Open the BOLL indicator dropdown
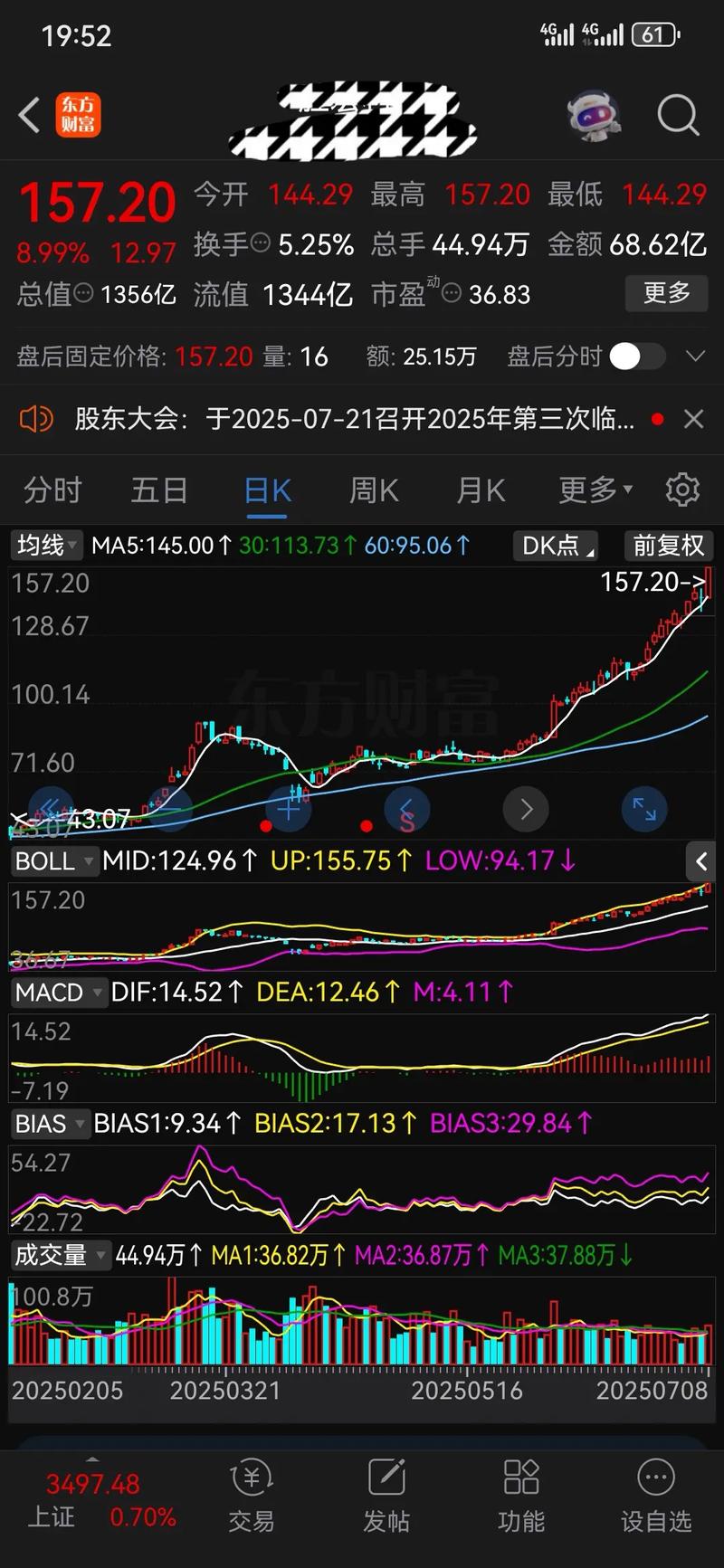724x1568 pixels. point(52,860)
